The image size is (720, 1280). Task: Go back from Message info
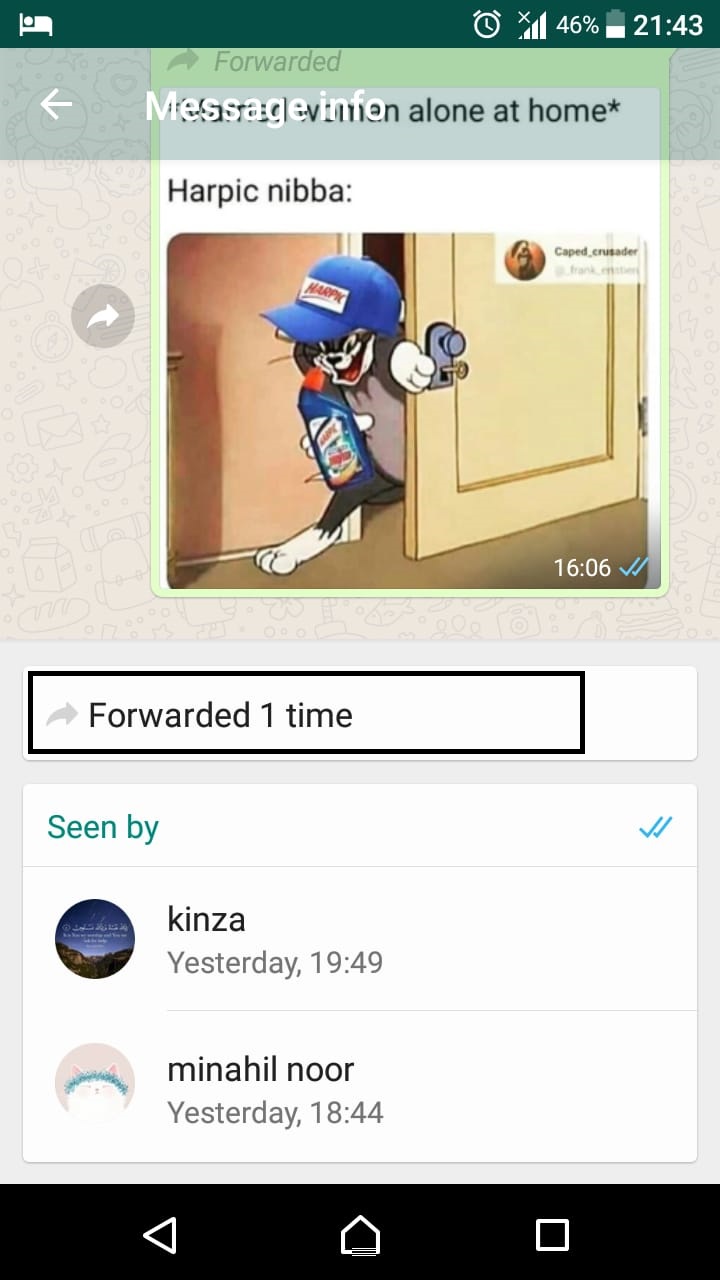57,105
